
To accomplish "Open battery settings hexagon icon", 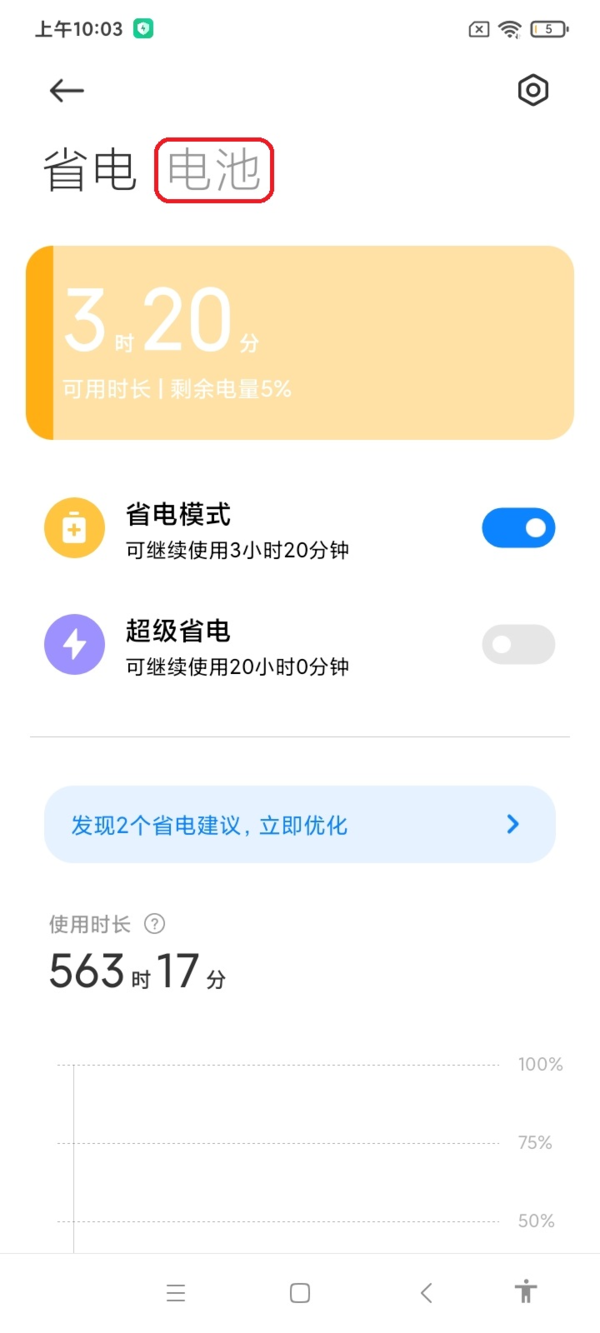I will [533, 90].
